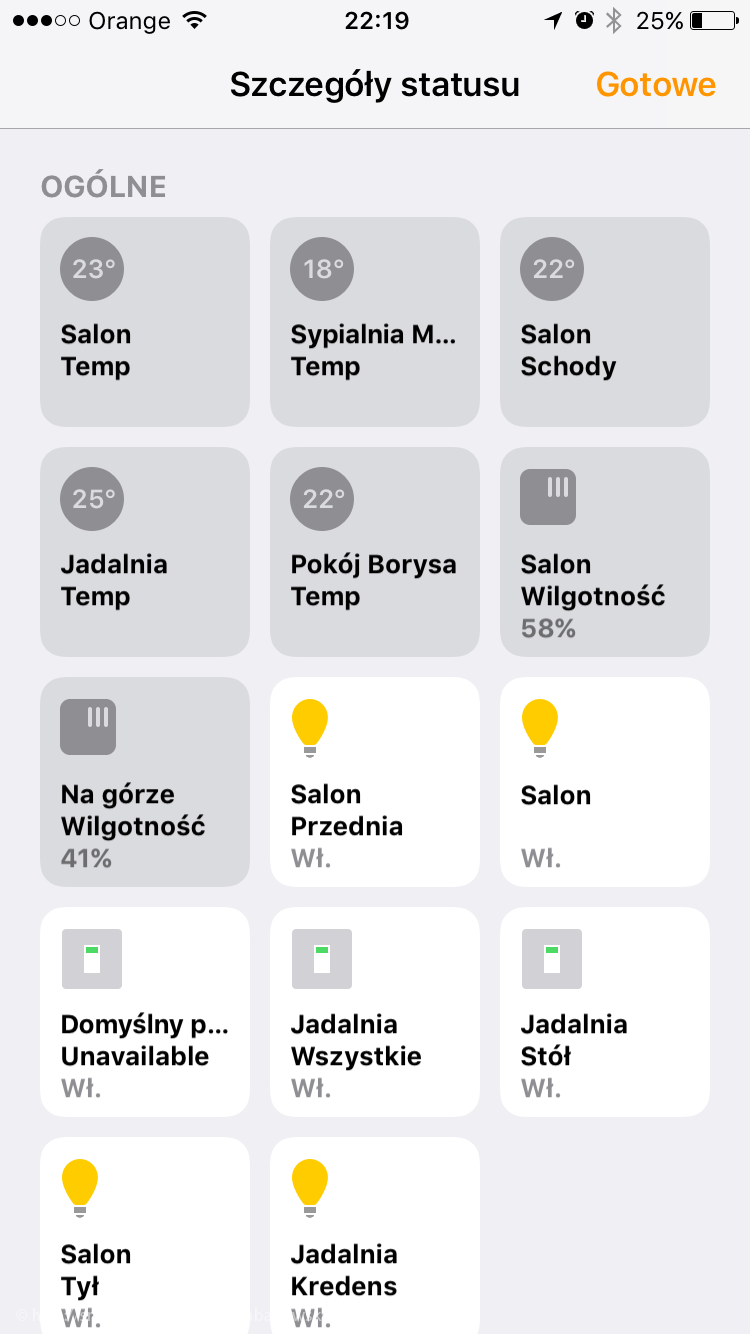750x1334 pixels.
Task: Open the Pokój Borysa Temp tile
Action: [375, 552]
